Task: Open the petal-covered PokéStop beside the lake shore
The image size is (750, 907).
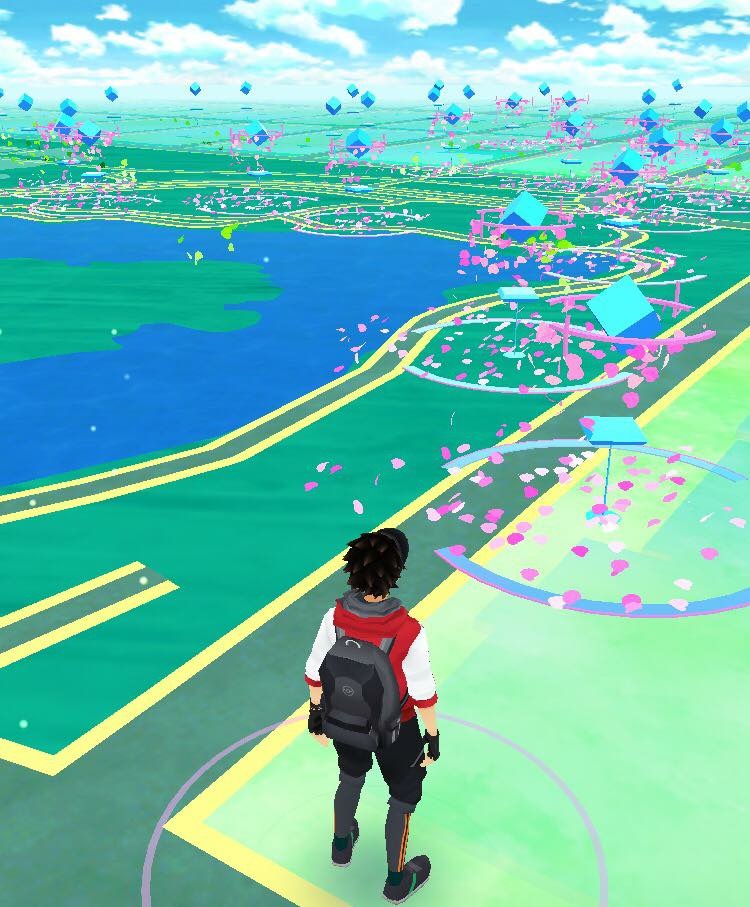Action: [x=517, y=297]
